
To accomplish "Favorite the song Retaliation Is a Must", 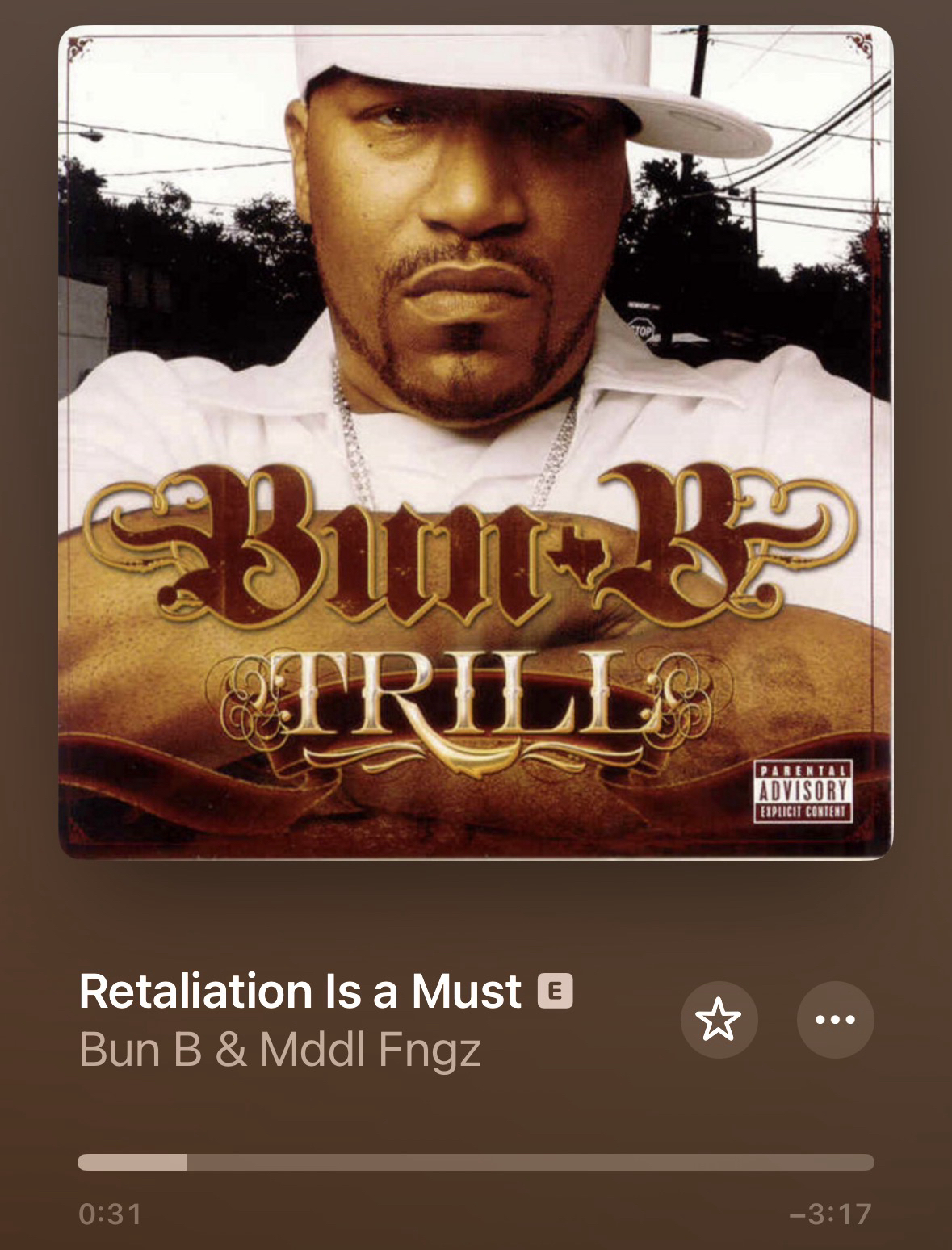I will (x=719, y=1019).
